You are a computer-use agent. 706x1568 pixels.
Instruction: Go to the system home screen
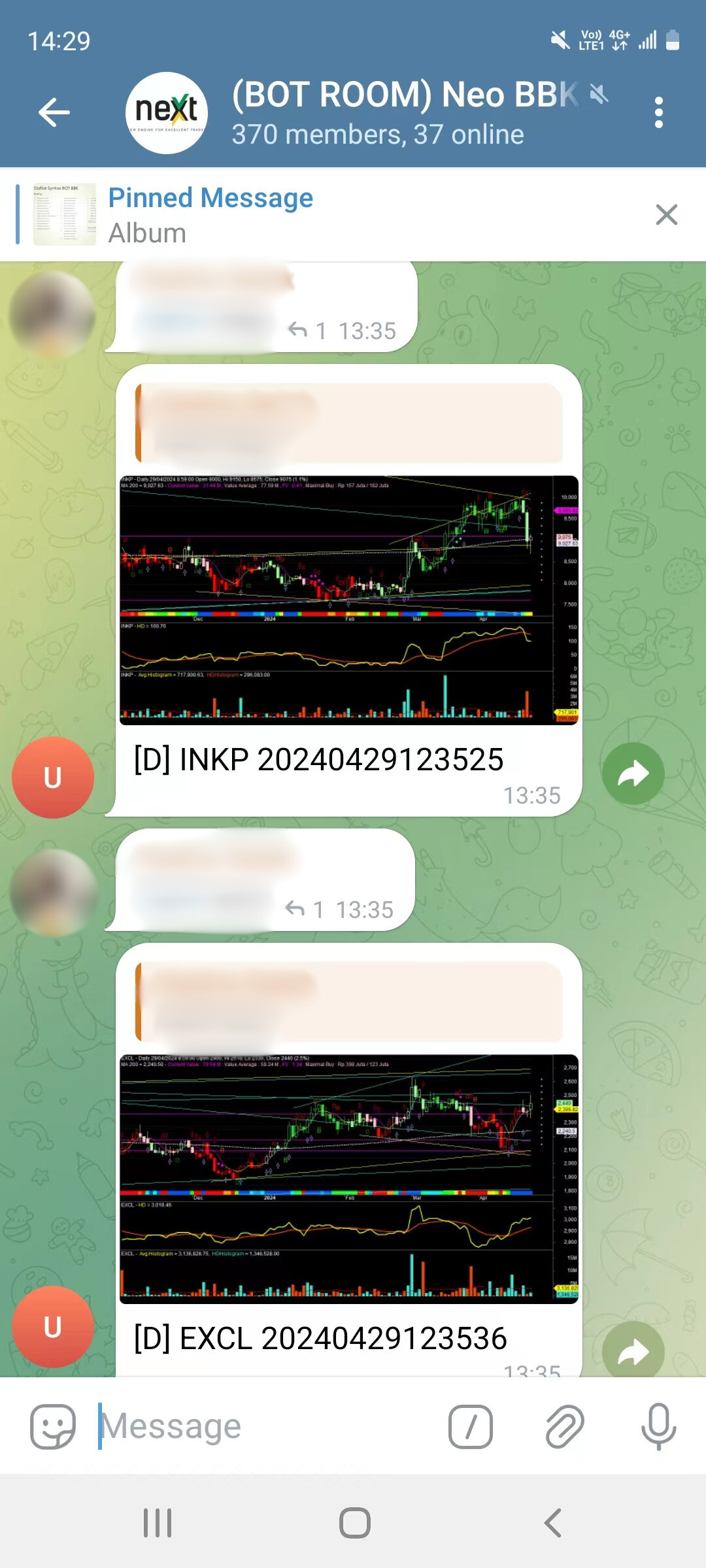pos(354,1523)
